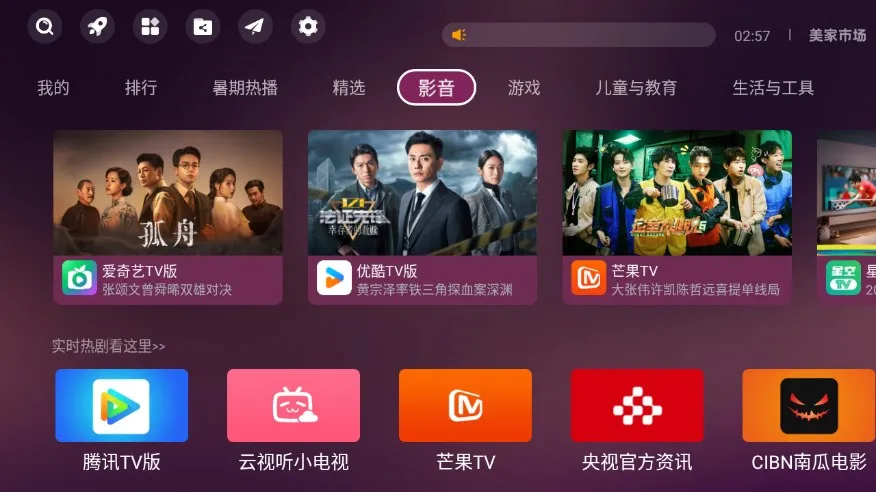This screenshot has height=492, width=876.
Task: Tap the paper plane icon
Action: (x=256, y=27)
